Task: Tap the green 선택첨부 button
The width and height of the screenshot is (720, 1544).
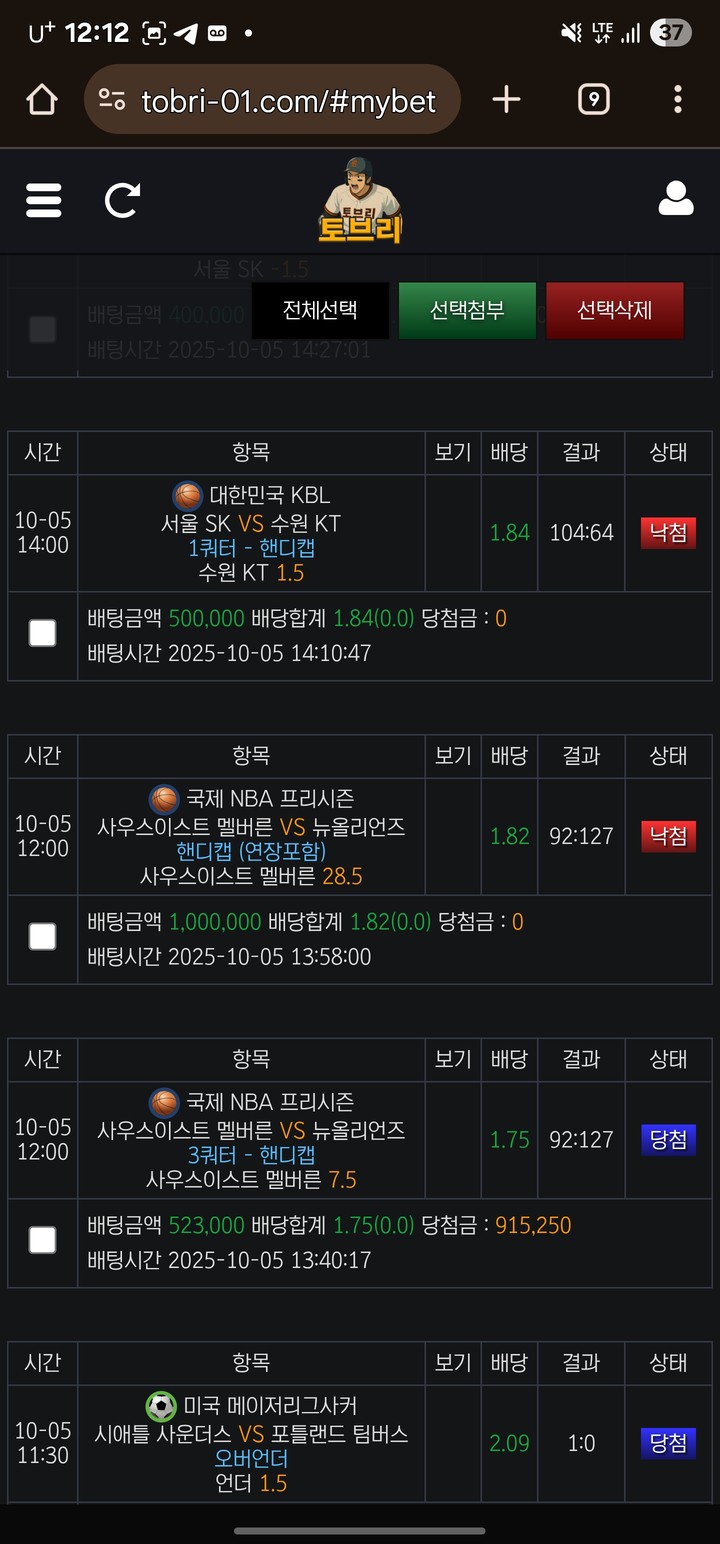Action: 467,310
